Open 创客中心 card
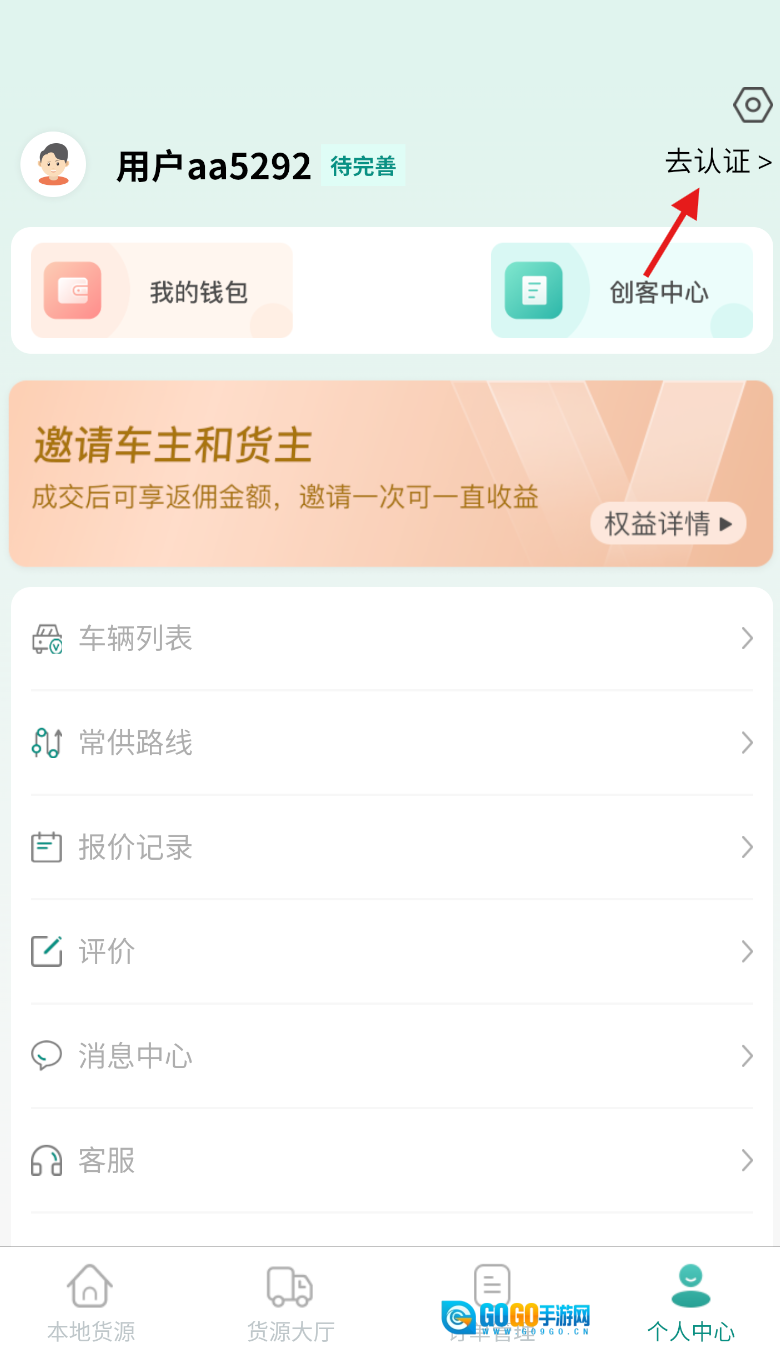 621,291
